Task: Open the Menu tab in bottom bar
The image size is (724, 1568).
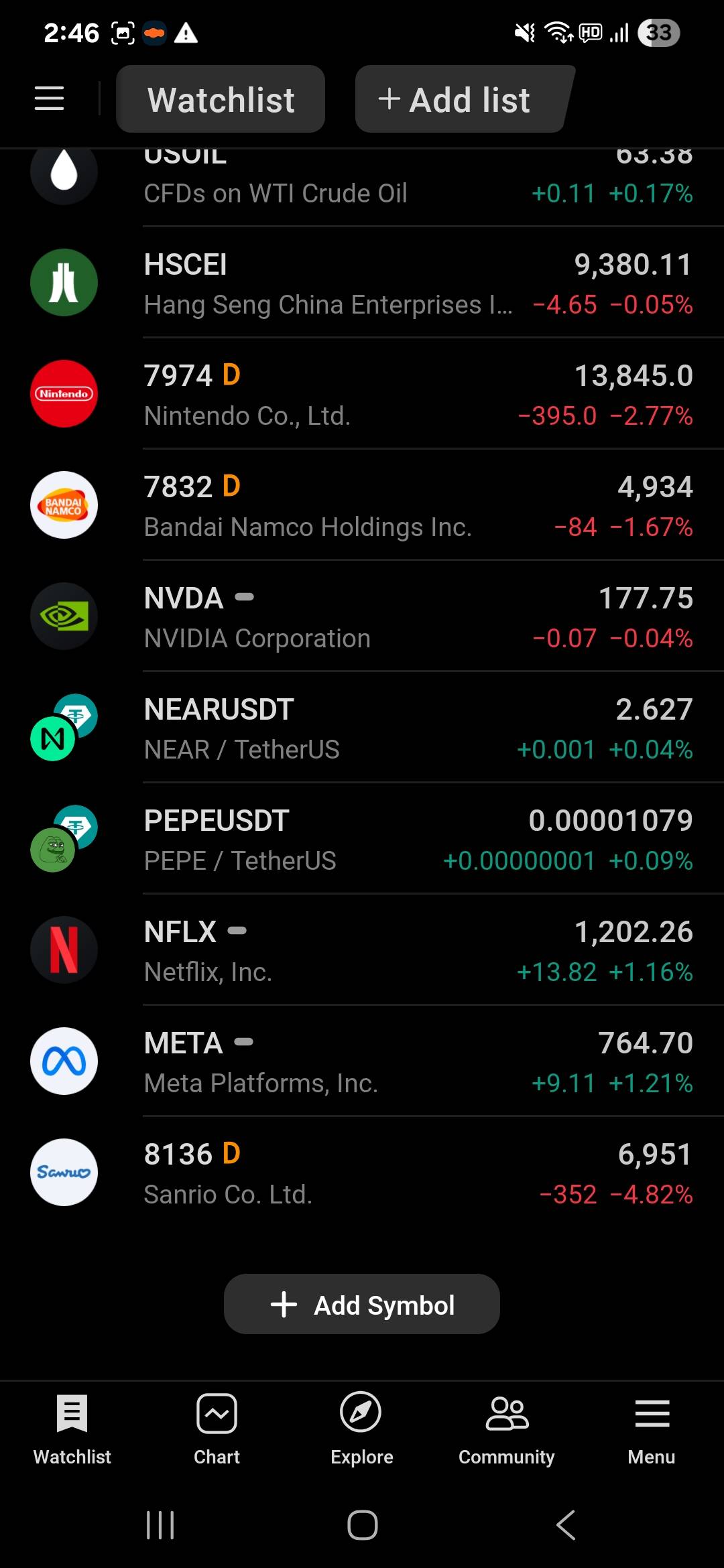Action: [651, 1429]
